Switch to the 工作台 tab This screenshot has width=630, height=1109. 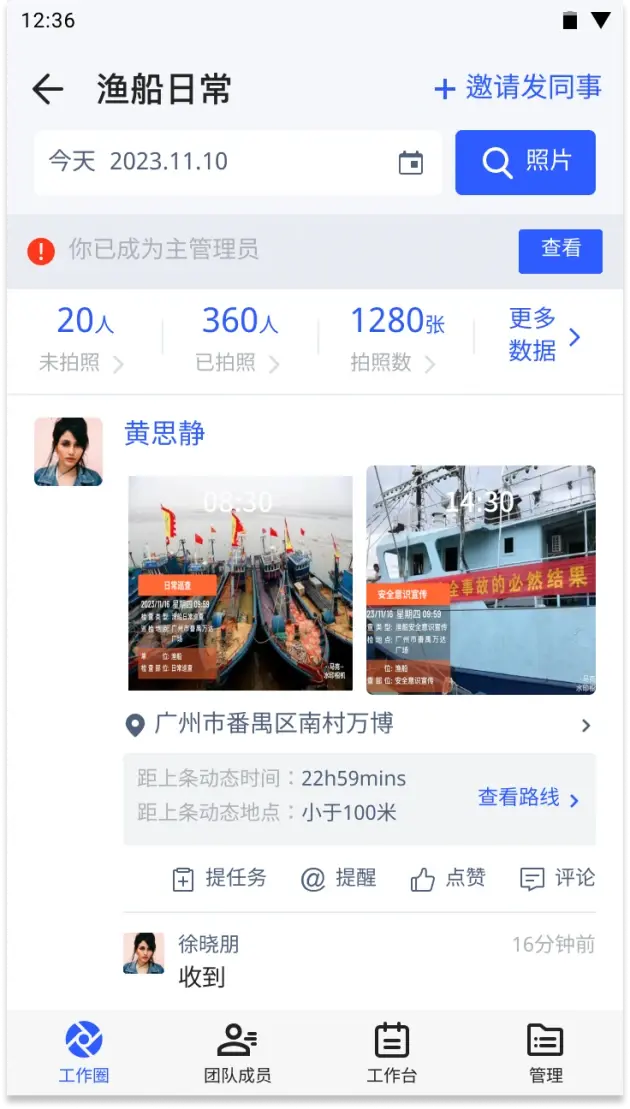[391, 1053]
